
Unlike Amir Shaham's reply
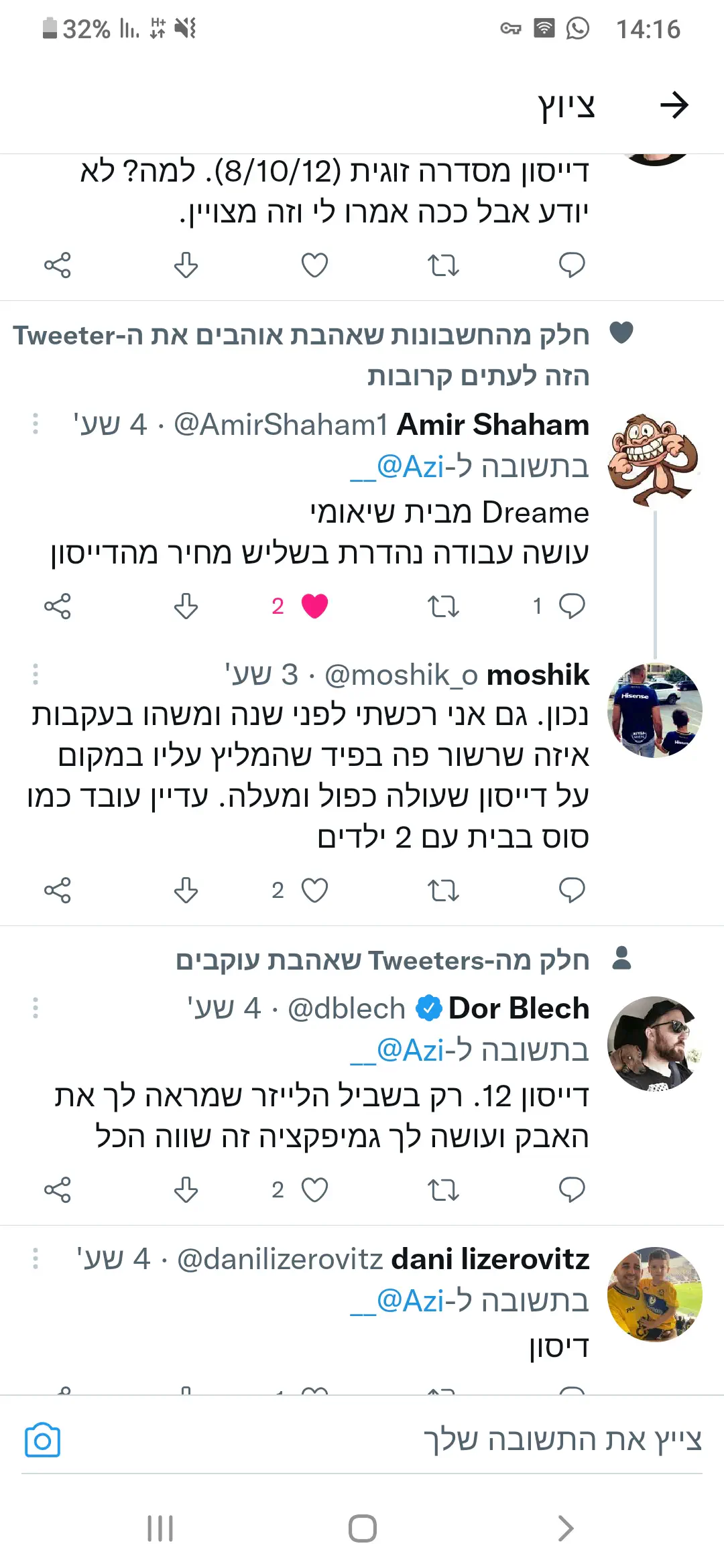pos(314,606)
